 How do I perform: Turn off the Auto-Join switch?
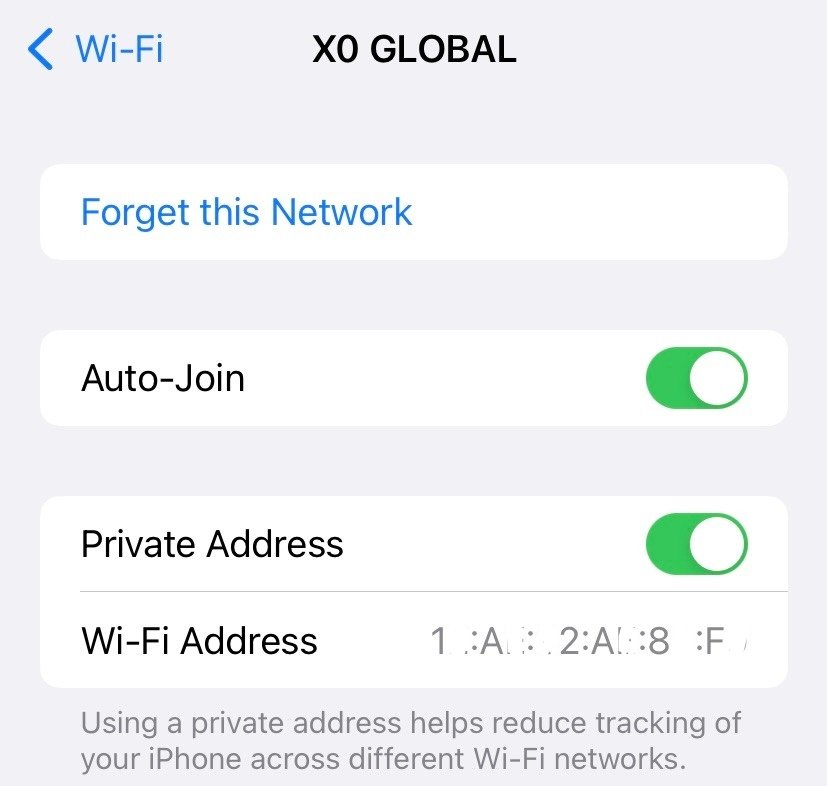[696, 378]
